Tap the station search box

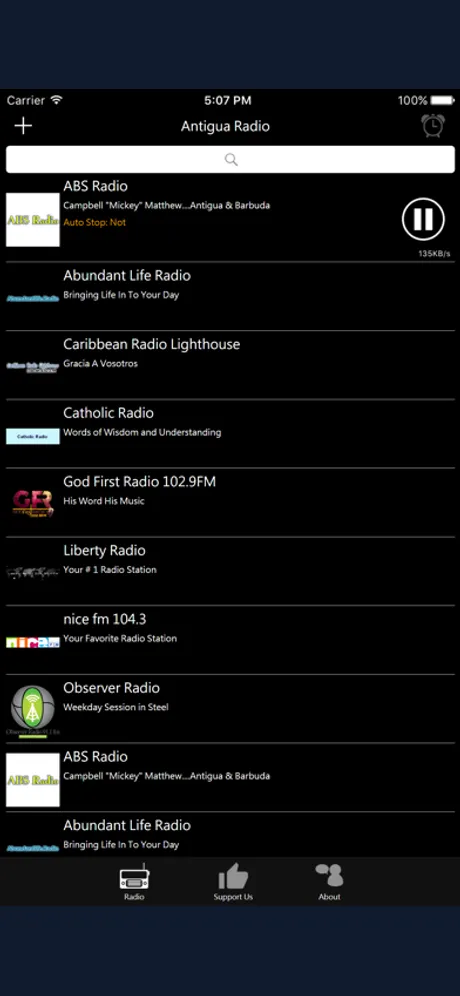click(230, 159)
